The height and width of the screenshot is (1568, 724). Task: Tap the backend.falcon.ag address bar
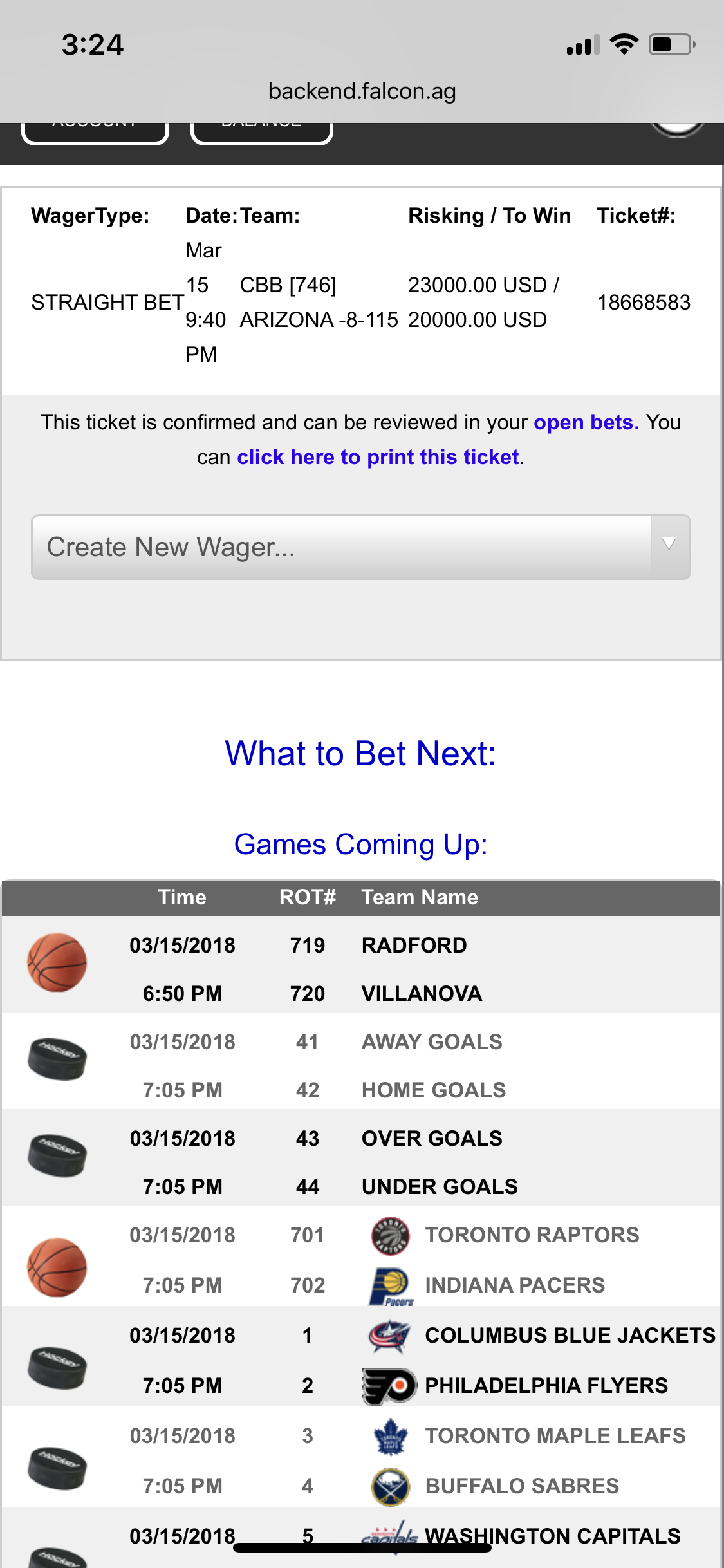click(362, 91)
